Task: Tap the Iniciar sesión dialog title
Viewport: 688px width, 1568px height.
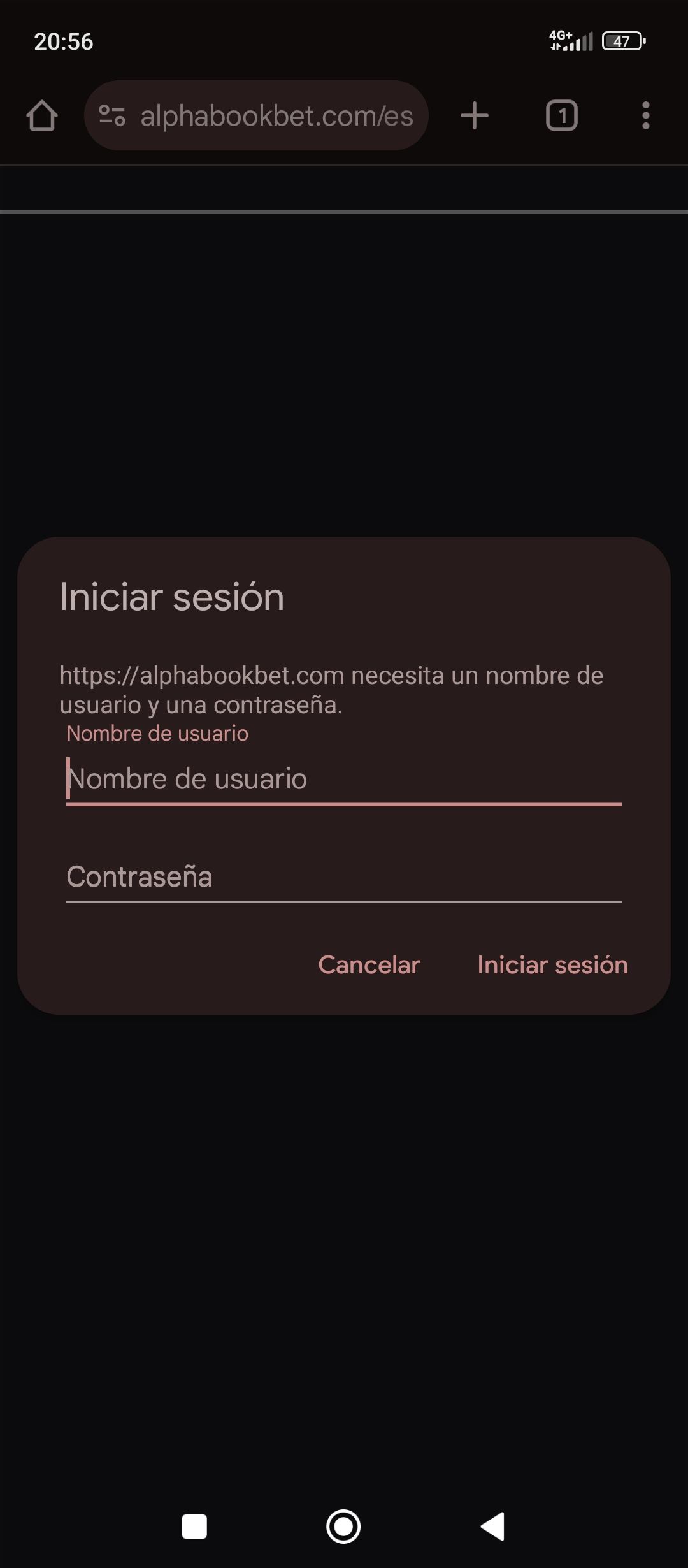Action: click(x=172, y=597)
